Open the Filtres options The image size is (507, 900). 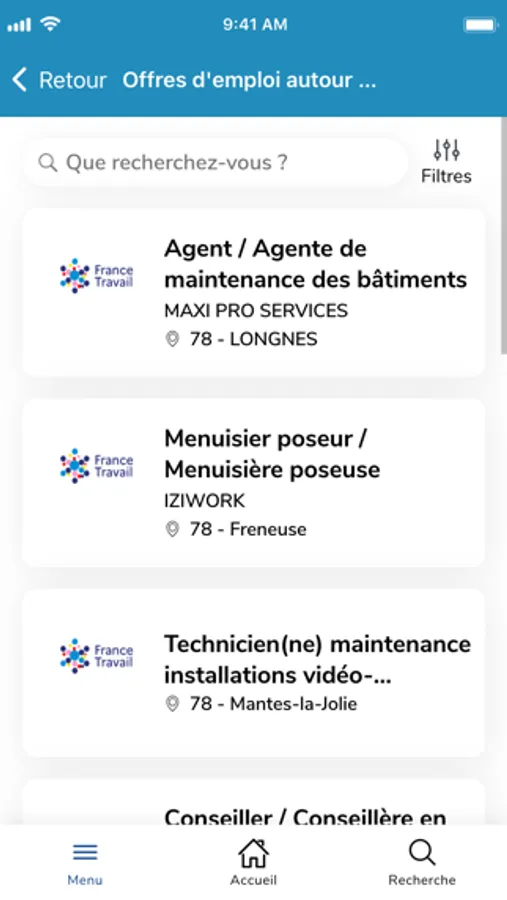pos(446,162)
